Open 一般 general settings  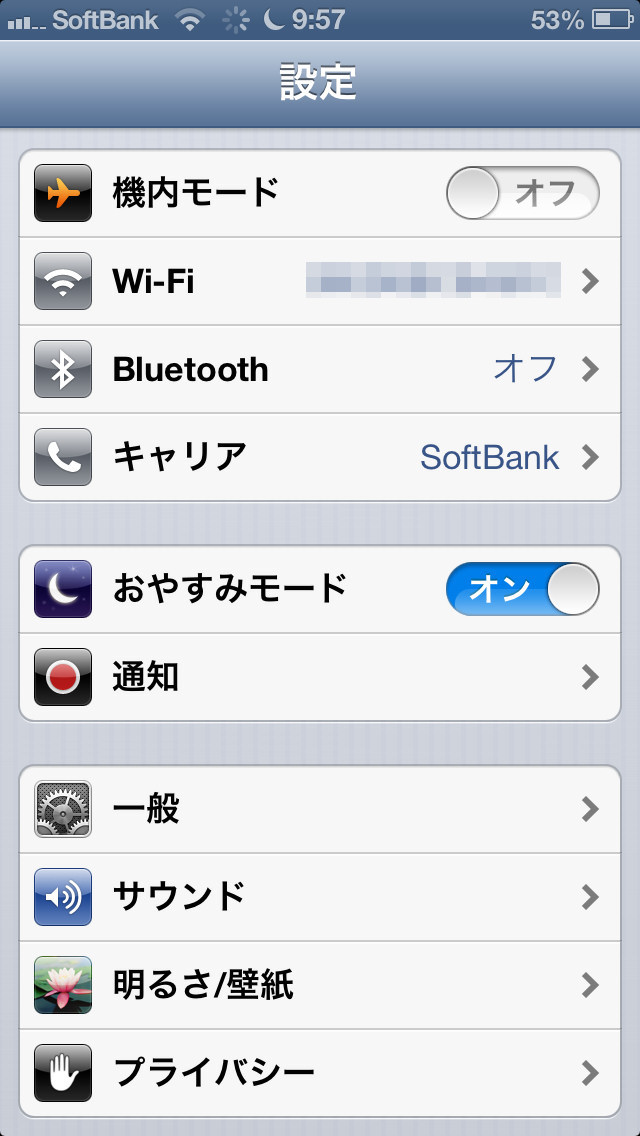point(320,808)
